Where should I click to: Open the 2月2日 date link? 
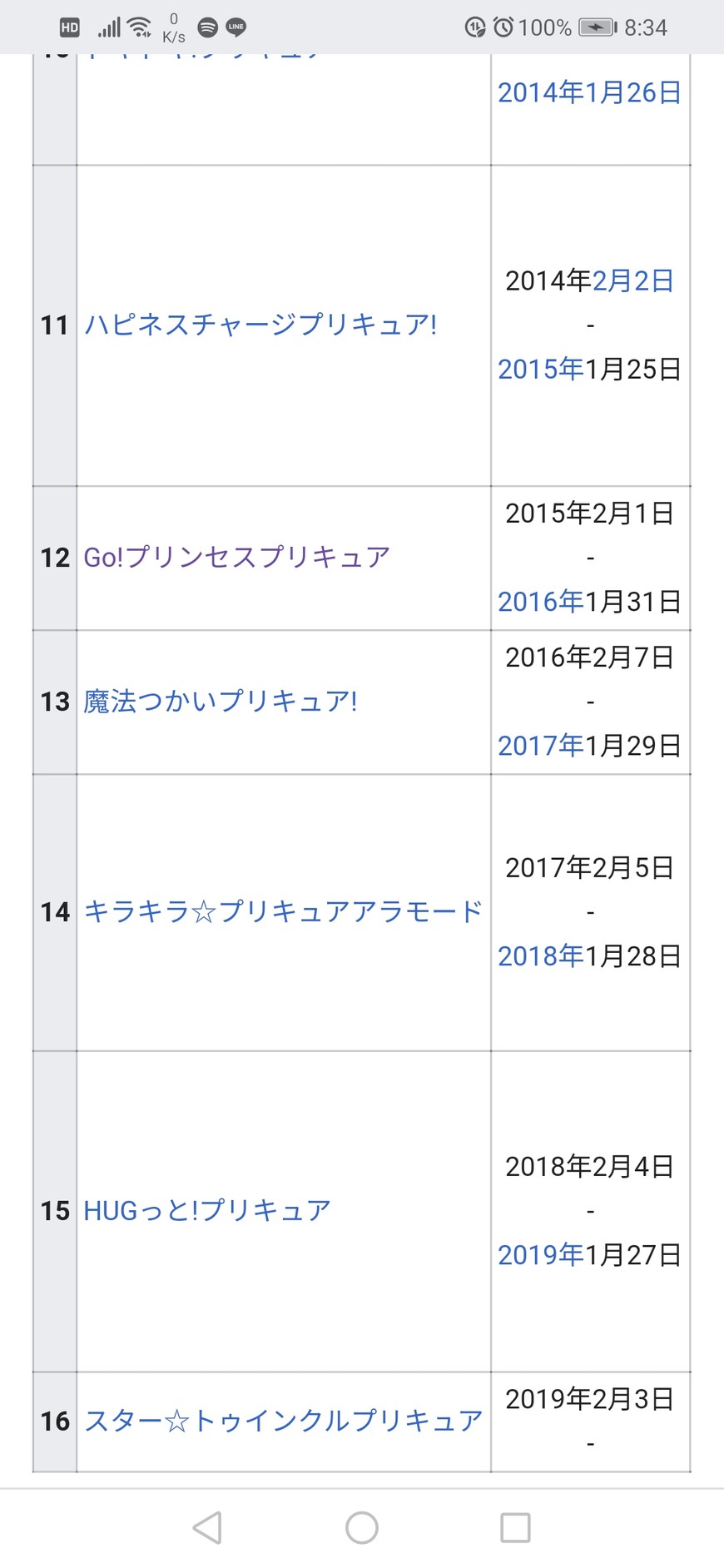tap(632, 281)
